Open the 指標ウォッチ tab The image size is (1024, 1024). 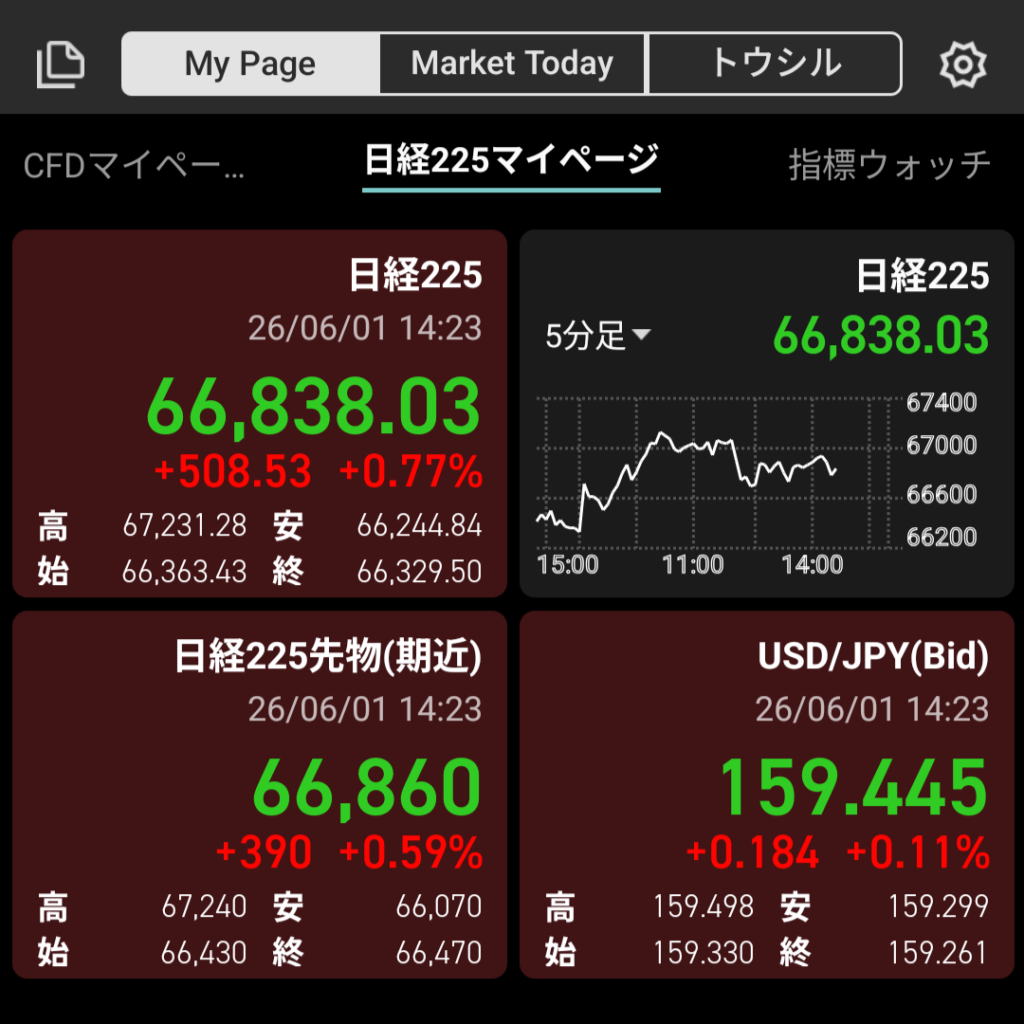point(889,165)
